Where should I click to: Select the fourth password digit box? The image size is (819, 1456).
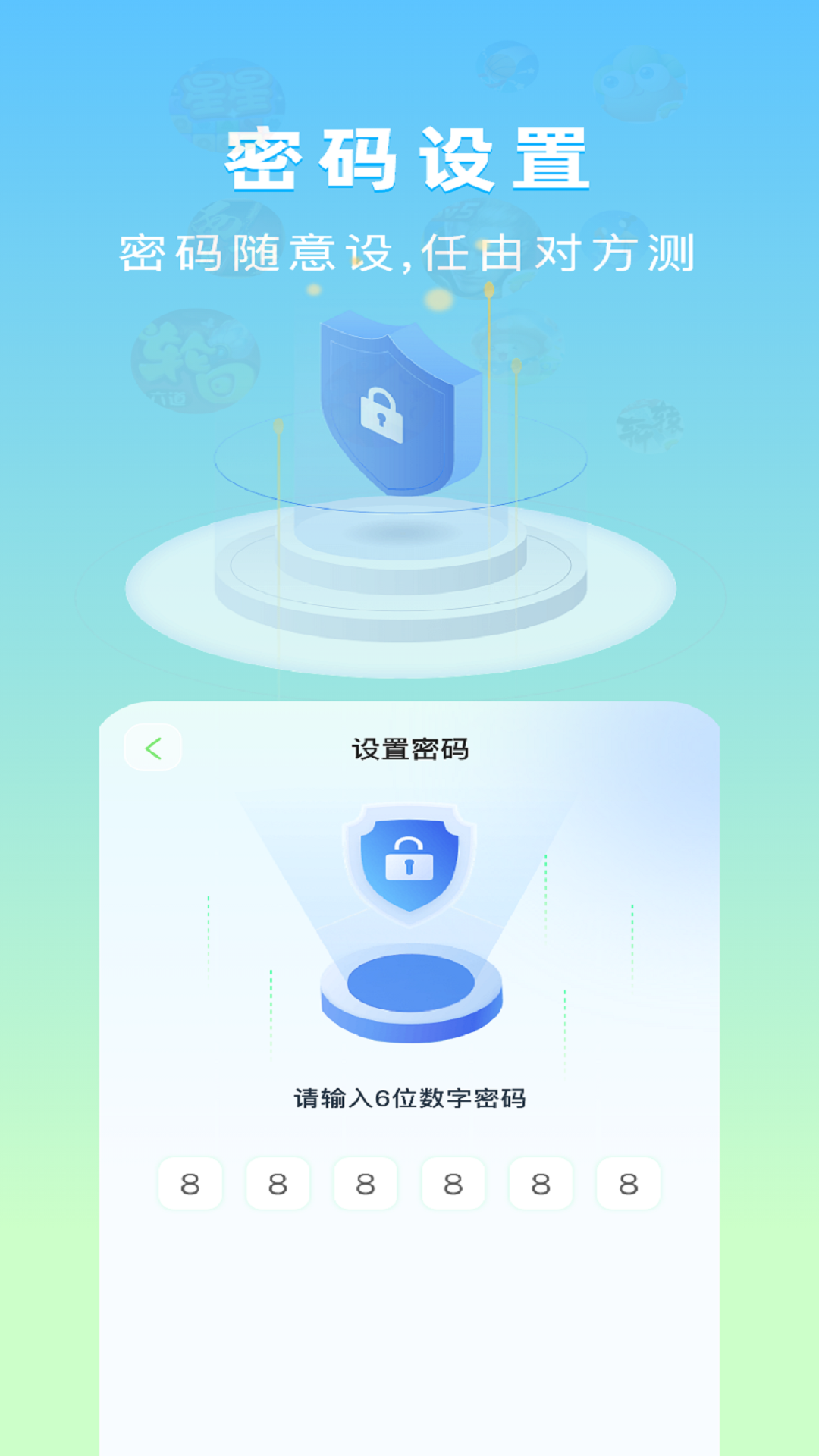coord(453,1183)
